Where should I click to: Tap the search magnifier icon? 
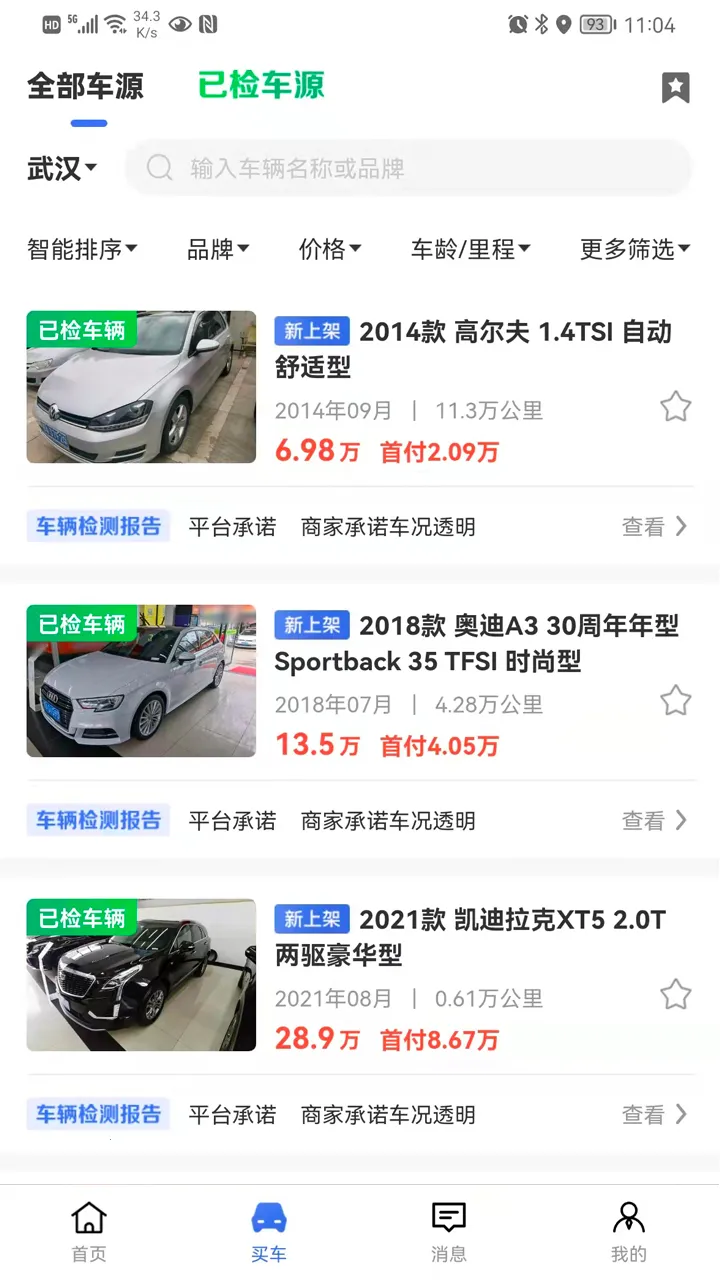pyautogui.click(x=159, y=168)
